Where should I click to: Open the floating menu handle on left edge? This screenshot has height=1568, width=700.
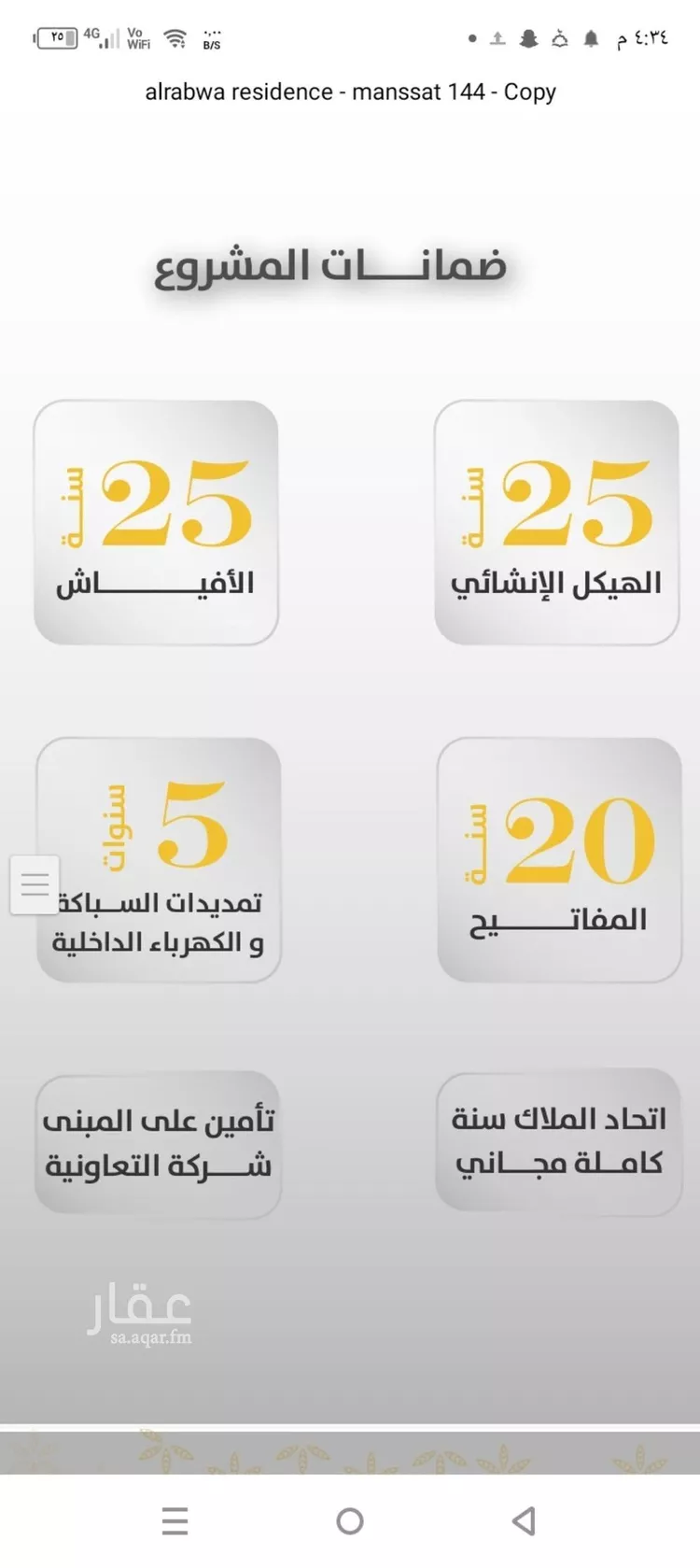(35, 883)
